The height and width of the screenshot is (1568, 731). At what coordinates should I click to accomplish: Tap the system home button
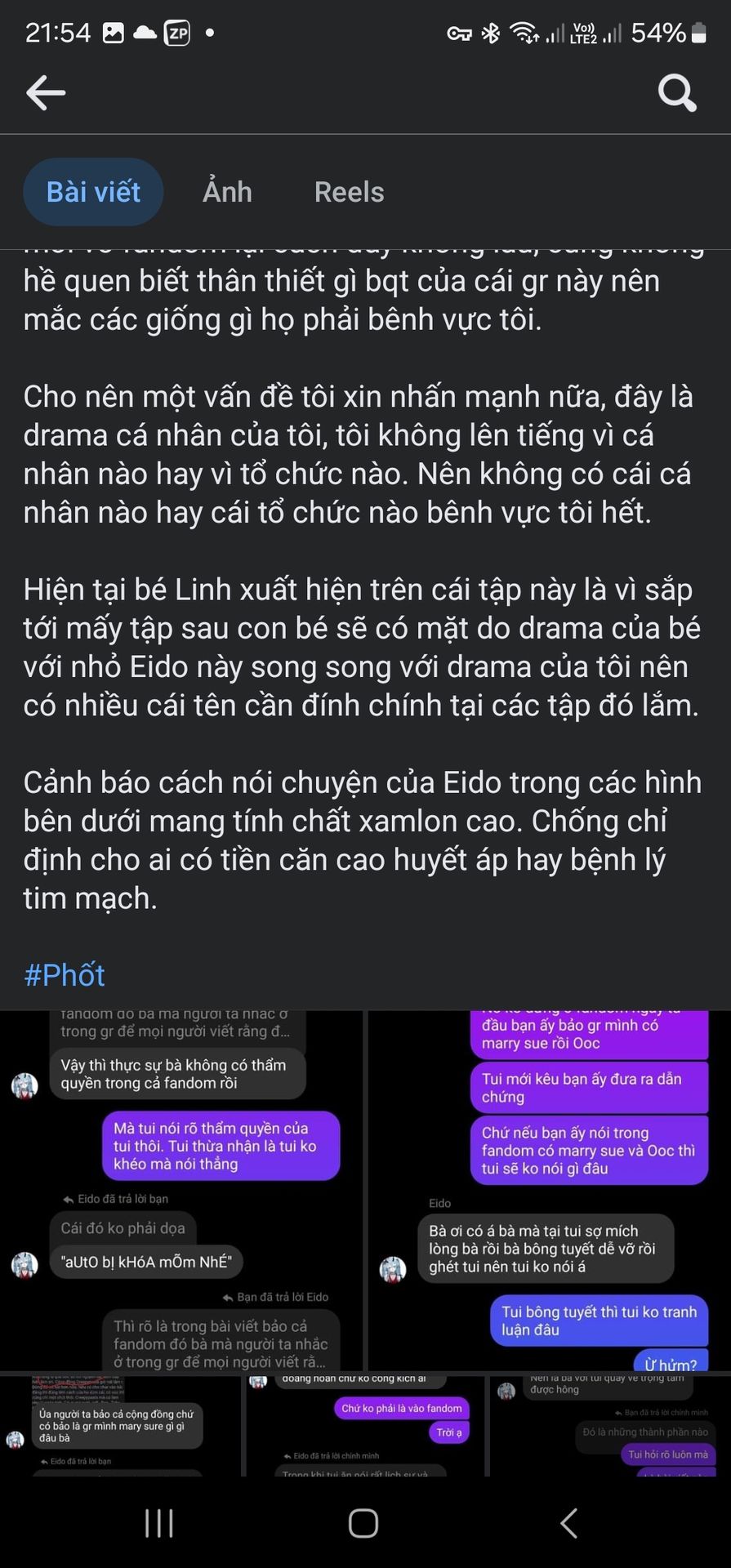tap(363, 1523)
